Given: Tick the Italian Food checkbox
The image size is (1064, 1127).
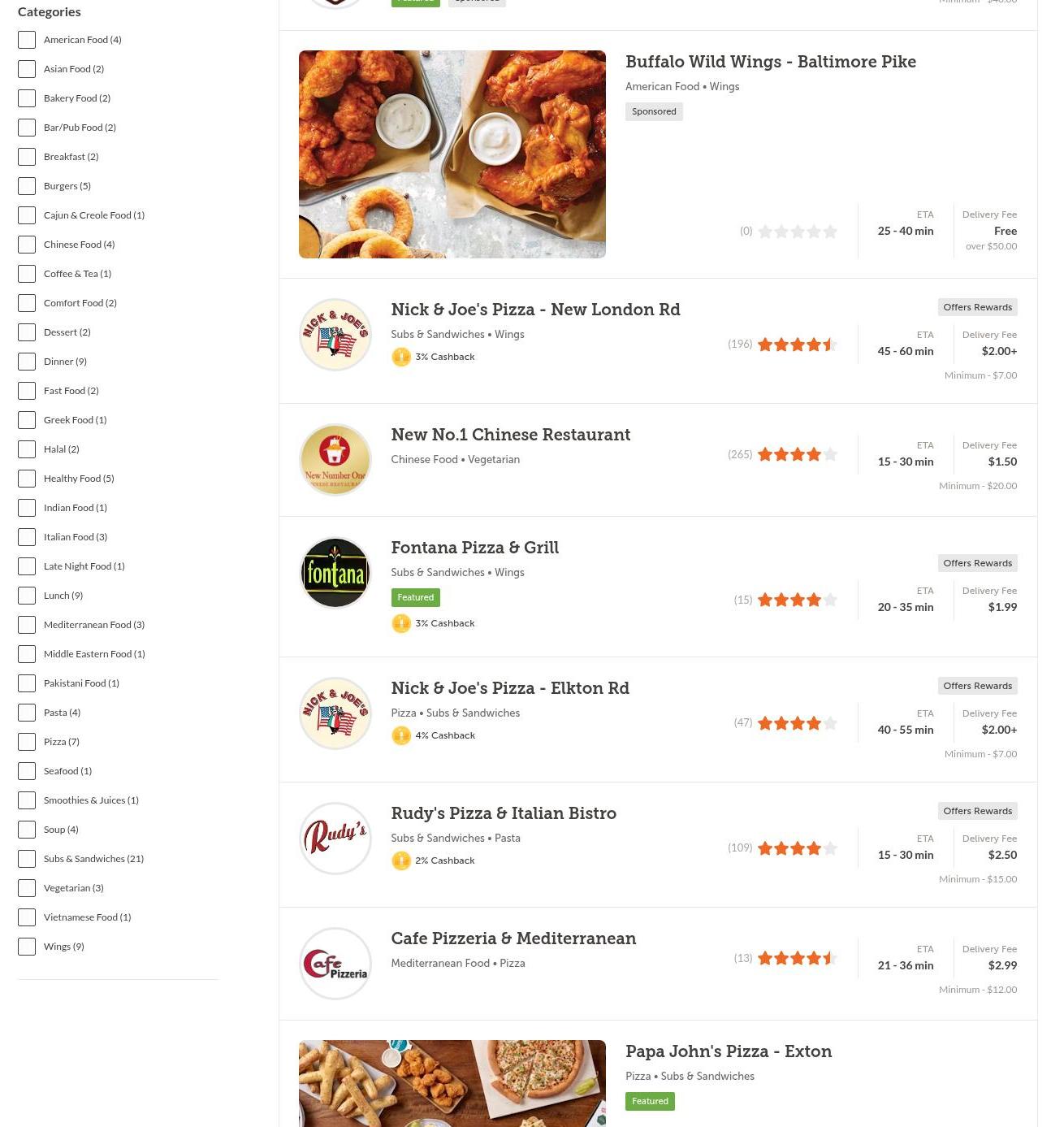Looking at the screenshot, I should coord(27,537).
